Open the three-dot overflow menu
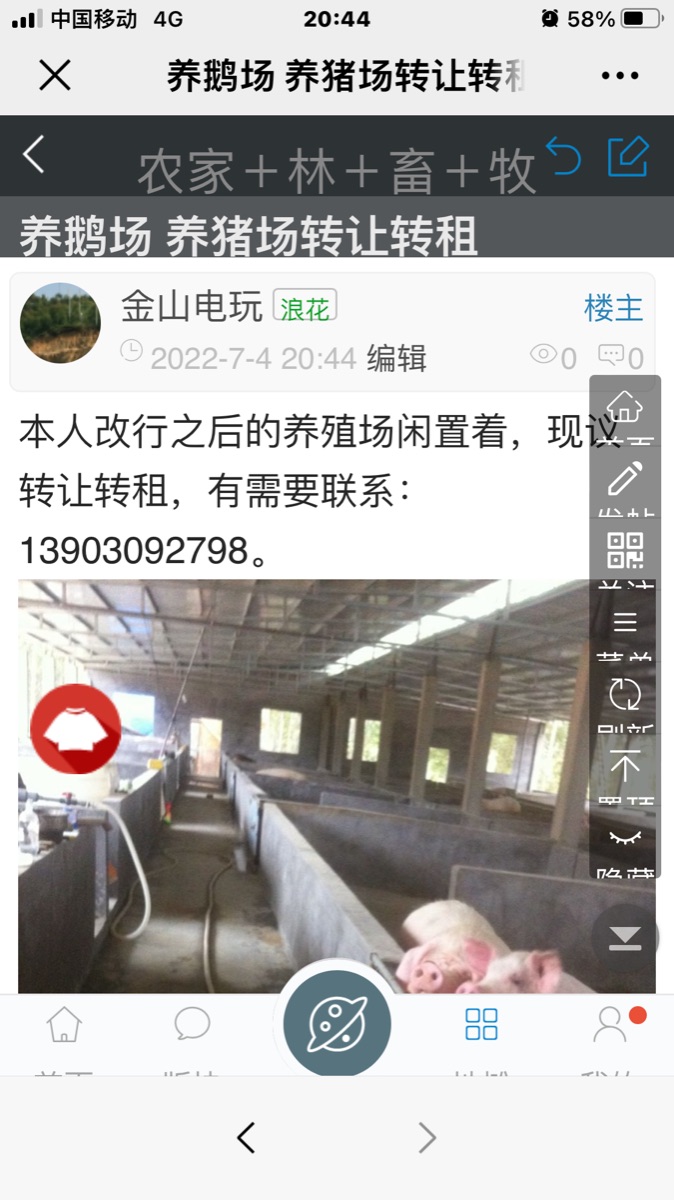 (619, 76)
